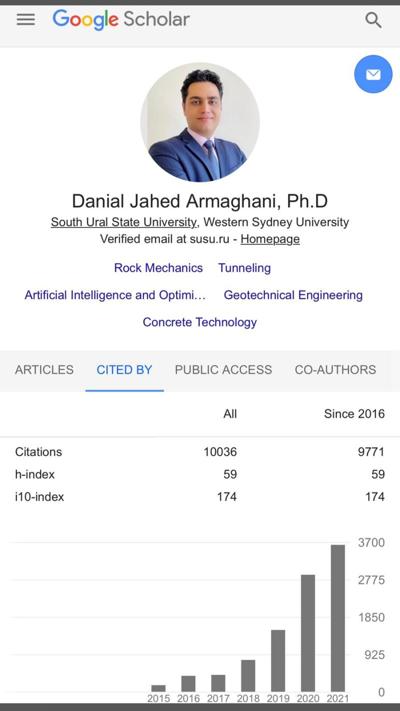Select the Tunneling topic
The height and width of the screenshot is (711, 400).
click(244, 268)
